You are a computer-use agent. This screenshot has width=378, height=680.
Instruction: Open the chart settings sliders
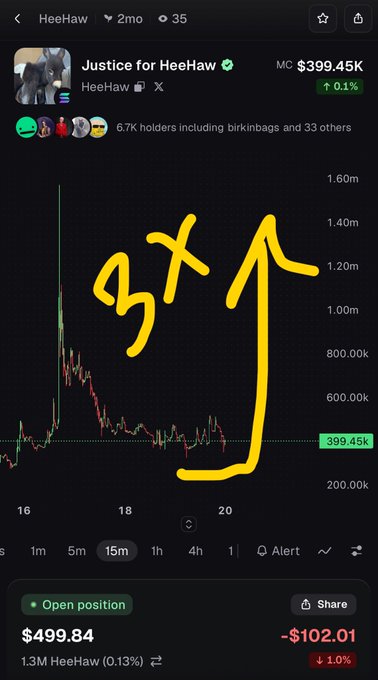(x=356, y=551)
